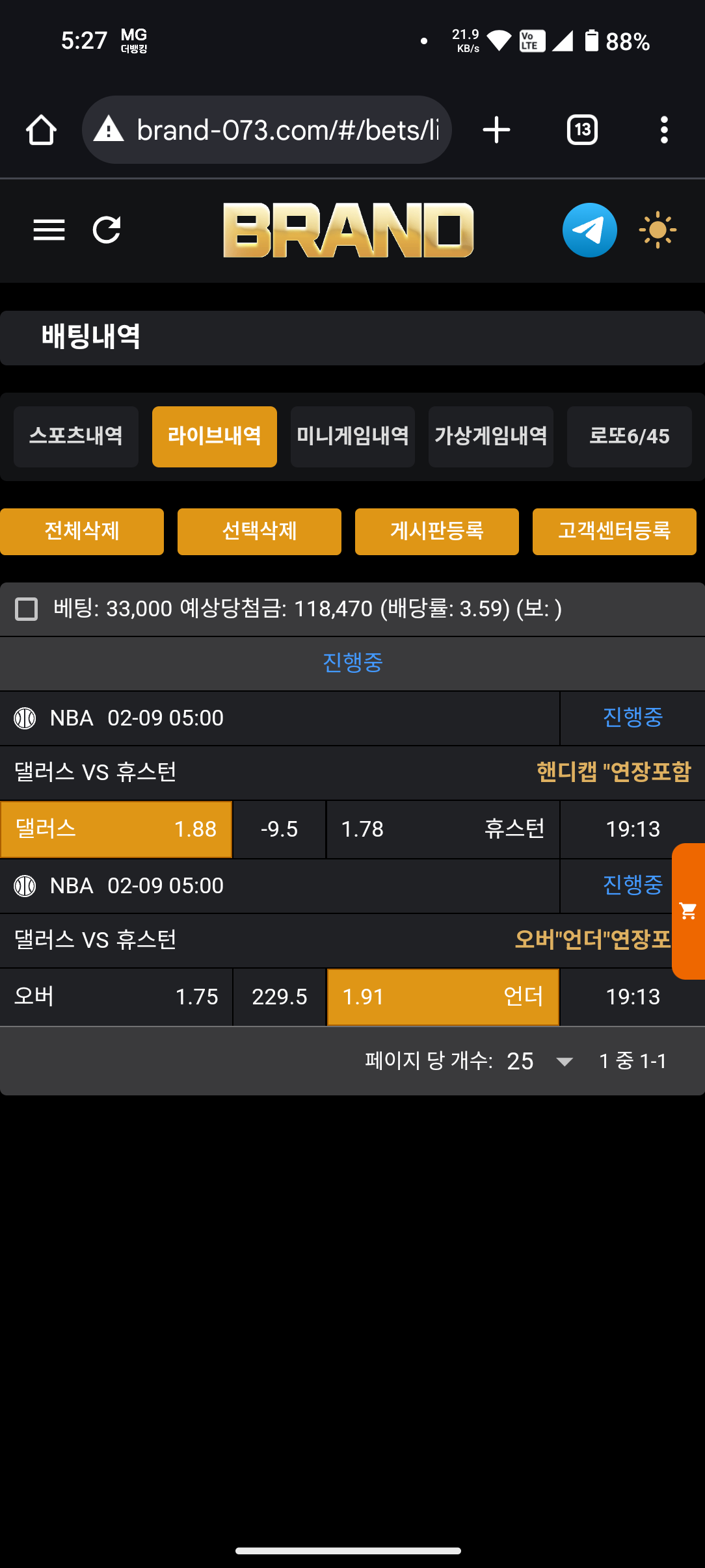
Task: Tap the 고객센터등록 button
Action: pos(615,531)
